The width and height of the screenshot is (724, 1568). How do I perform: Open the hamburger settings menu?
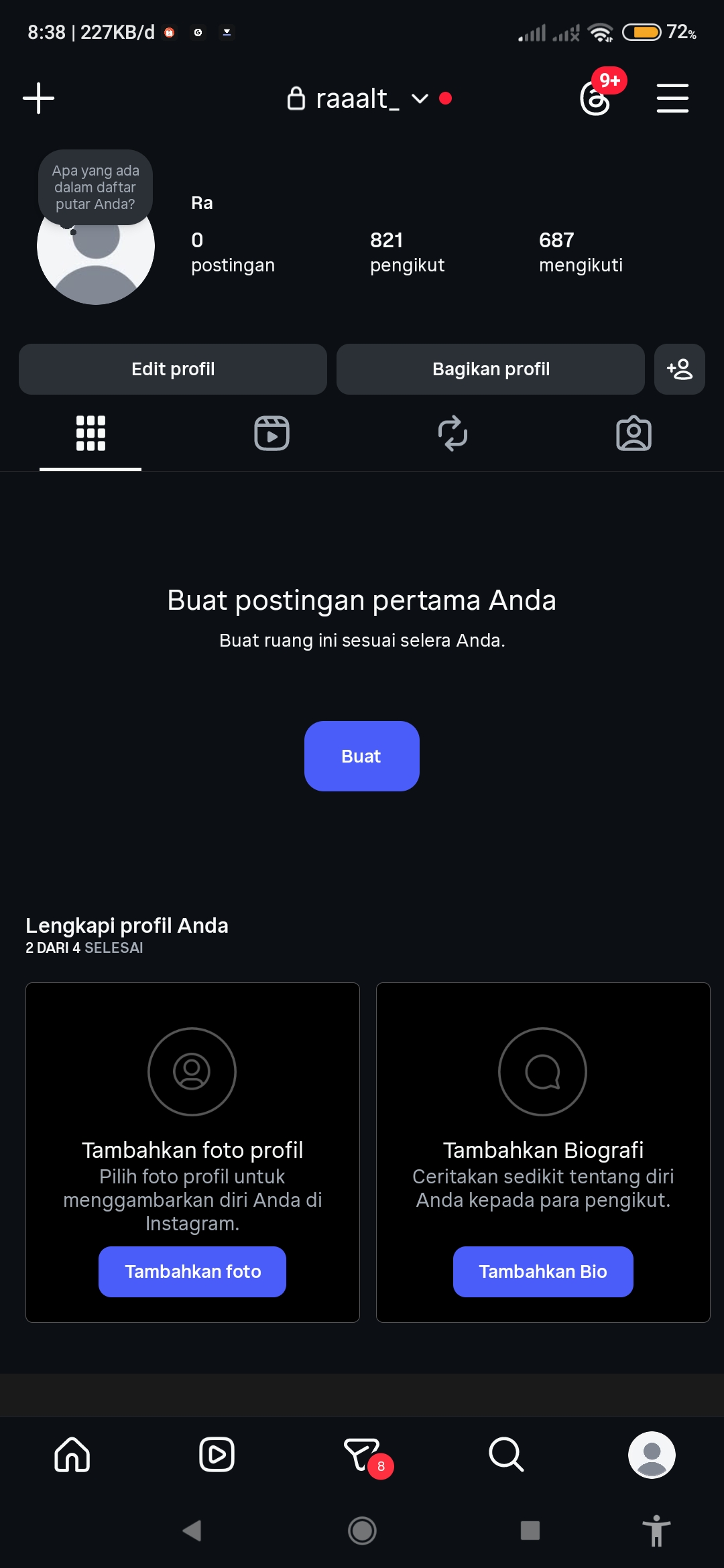[x=672, y=99]
